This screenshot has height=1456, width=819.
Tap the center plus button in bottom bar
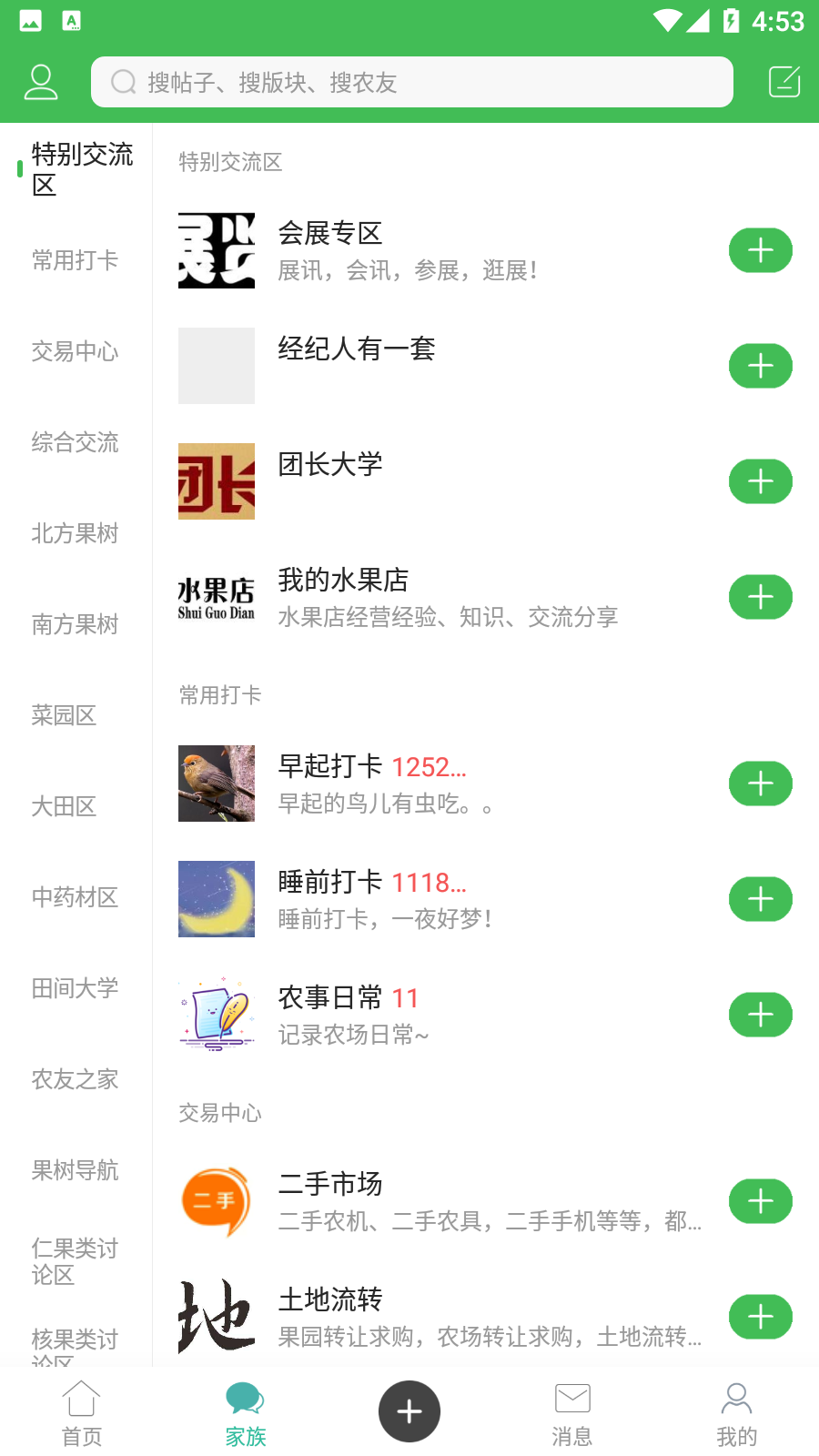point(409,1411)
